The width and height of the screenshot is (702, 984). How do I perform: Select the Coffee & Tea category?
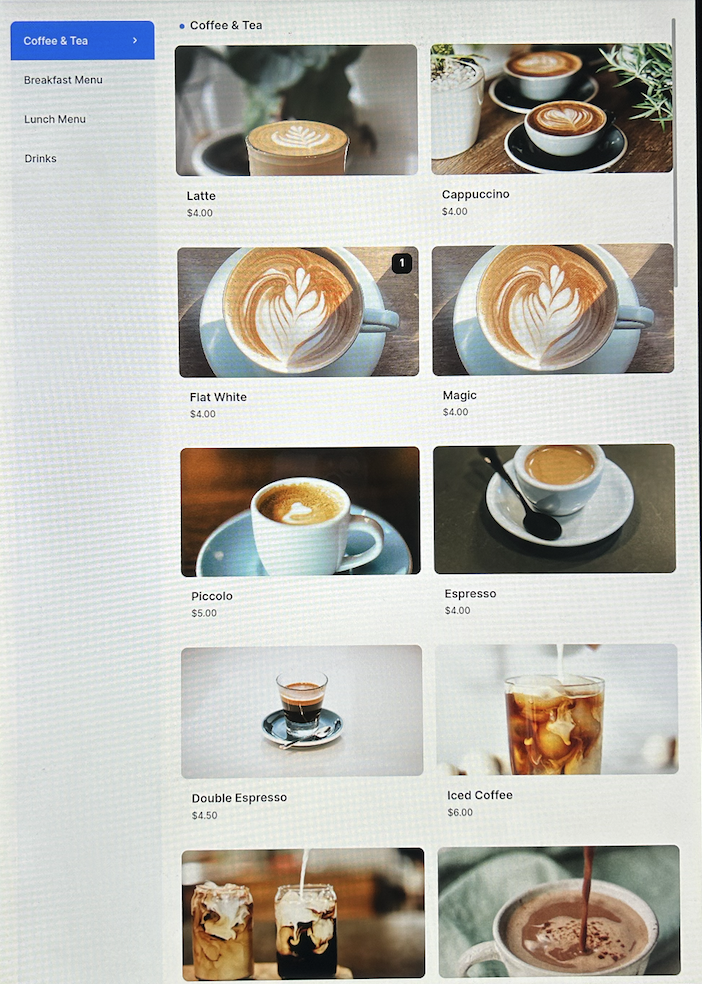(x=82, y=41)
